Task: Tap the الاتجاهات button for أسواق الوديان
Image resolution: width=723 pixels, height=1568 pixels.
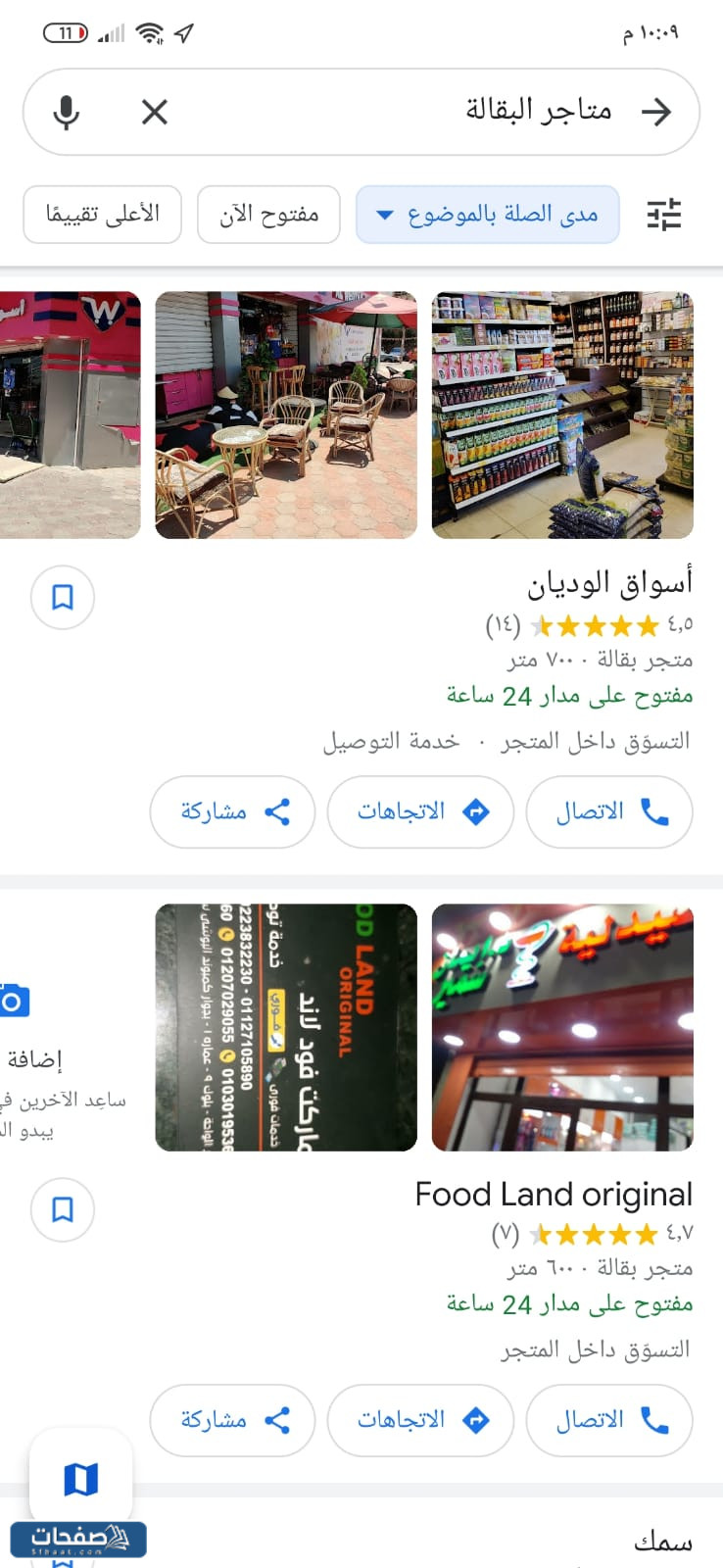Action: 420,811
